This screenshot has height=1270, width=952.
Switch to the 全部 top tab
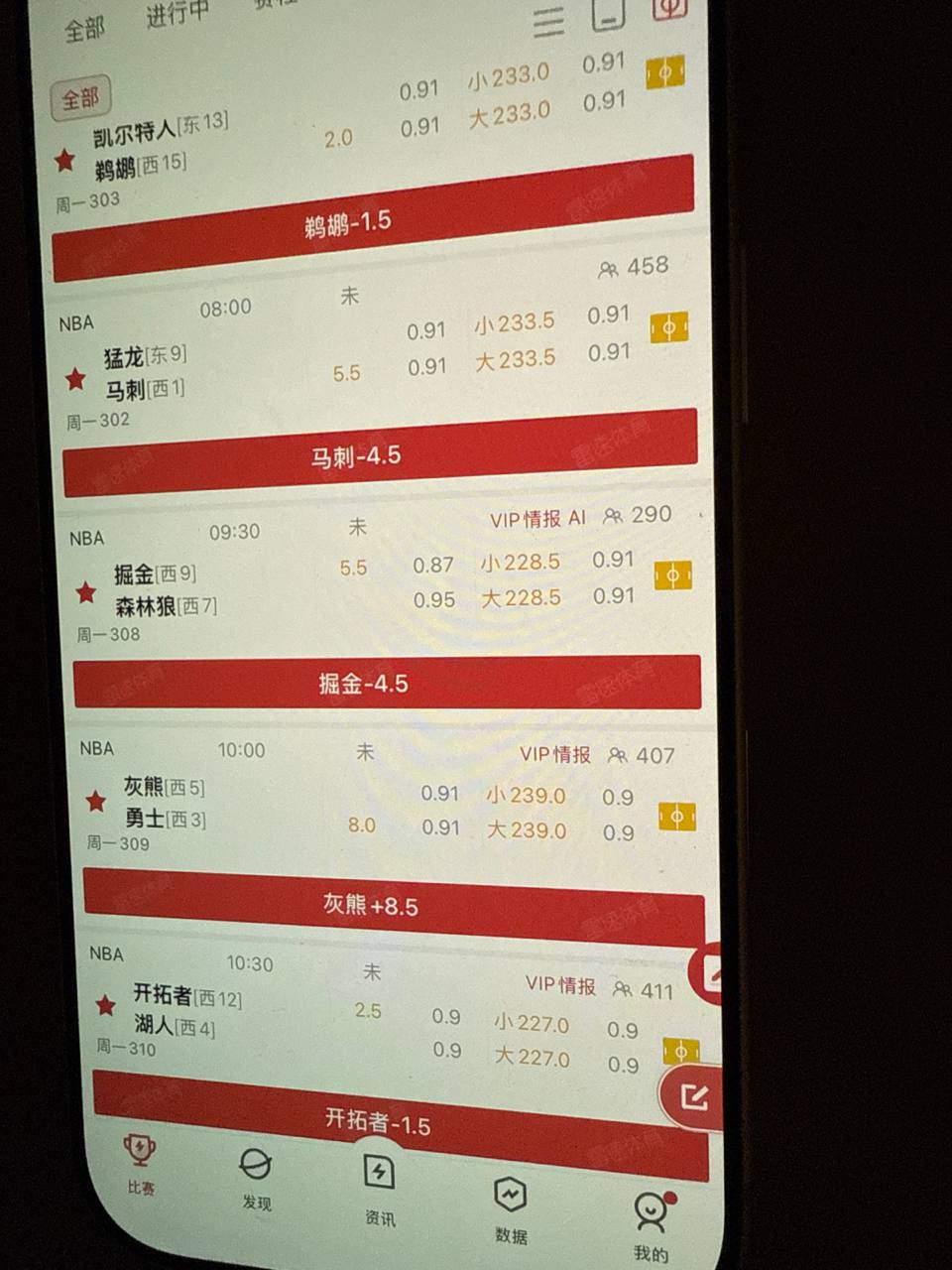click(x=83, y=27)
